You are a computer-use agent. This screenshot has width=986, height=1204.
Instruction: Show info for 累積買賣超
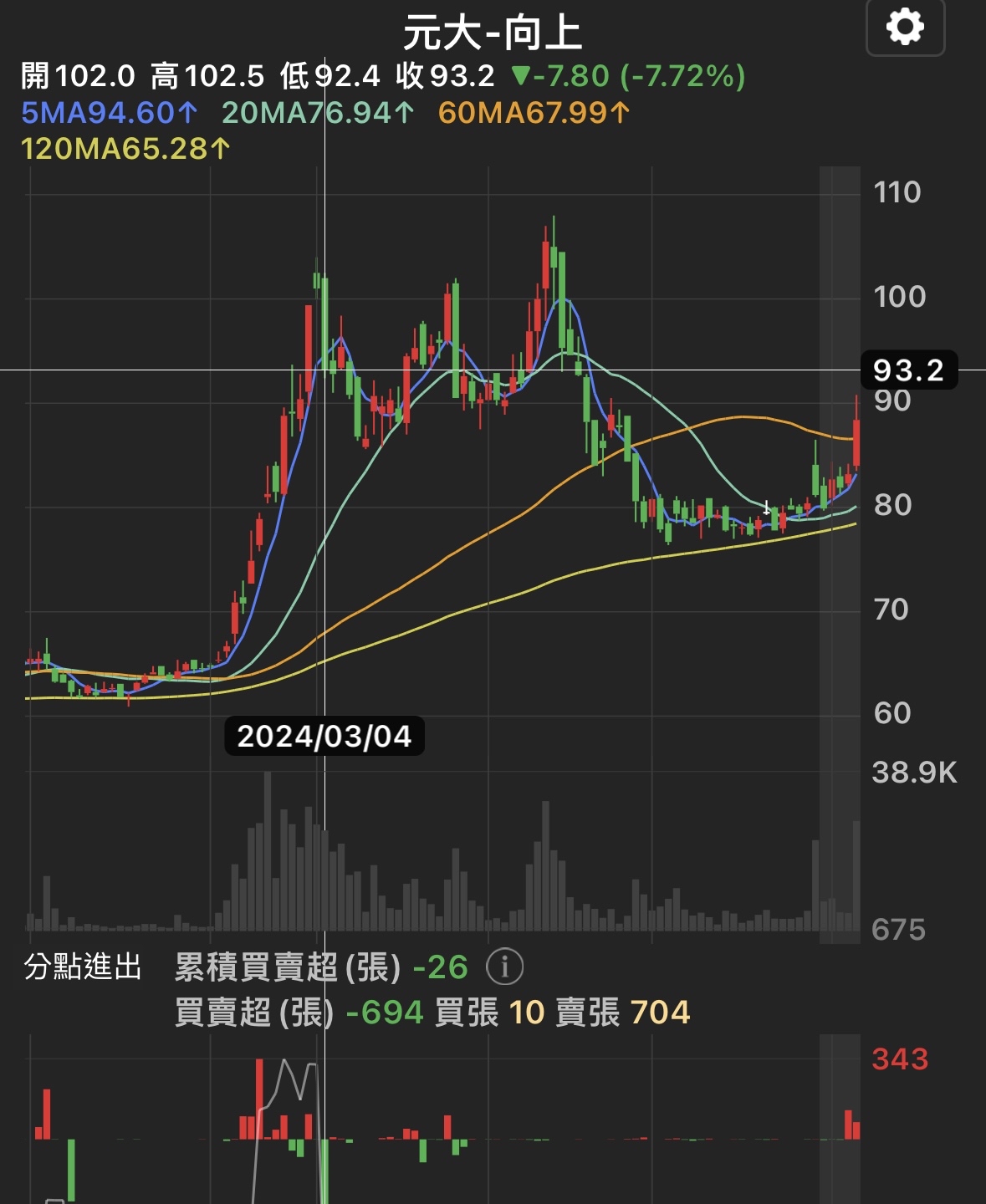coord(504,967)
